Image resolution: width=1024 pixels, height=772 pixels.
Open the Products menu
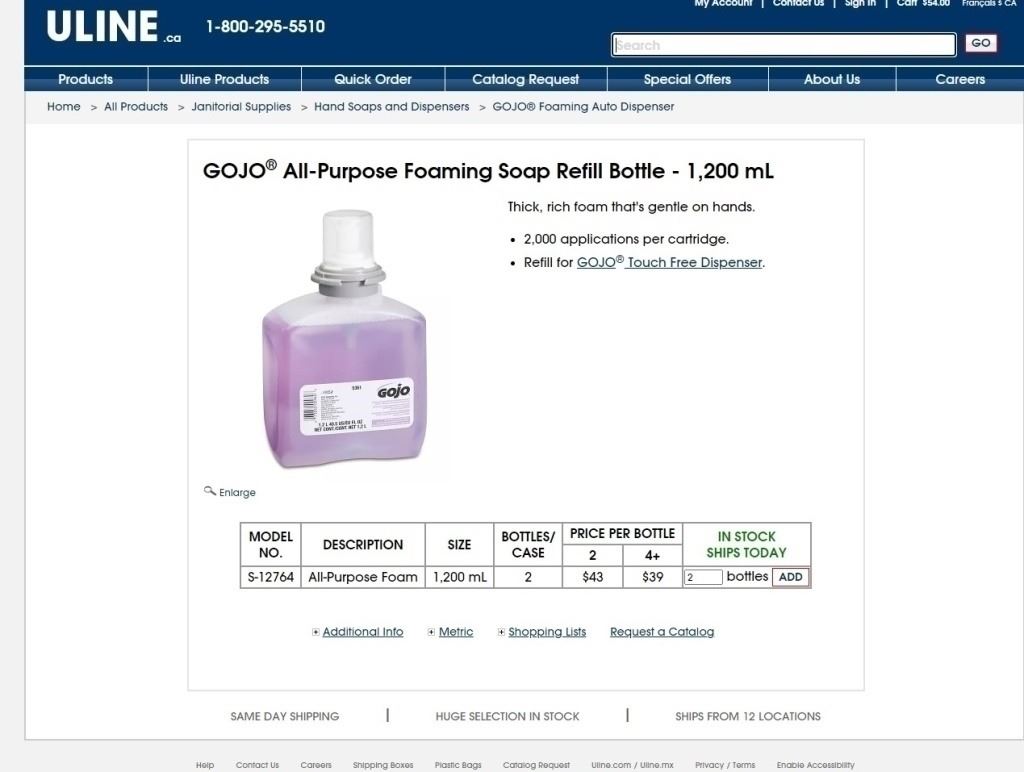tap(86, 79)
